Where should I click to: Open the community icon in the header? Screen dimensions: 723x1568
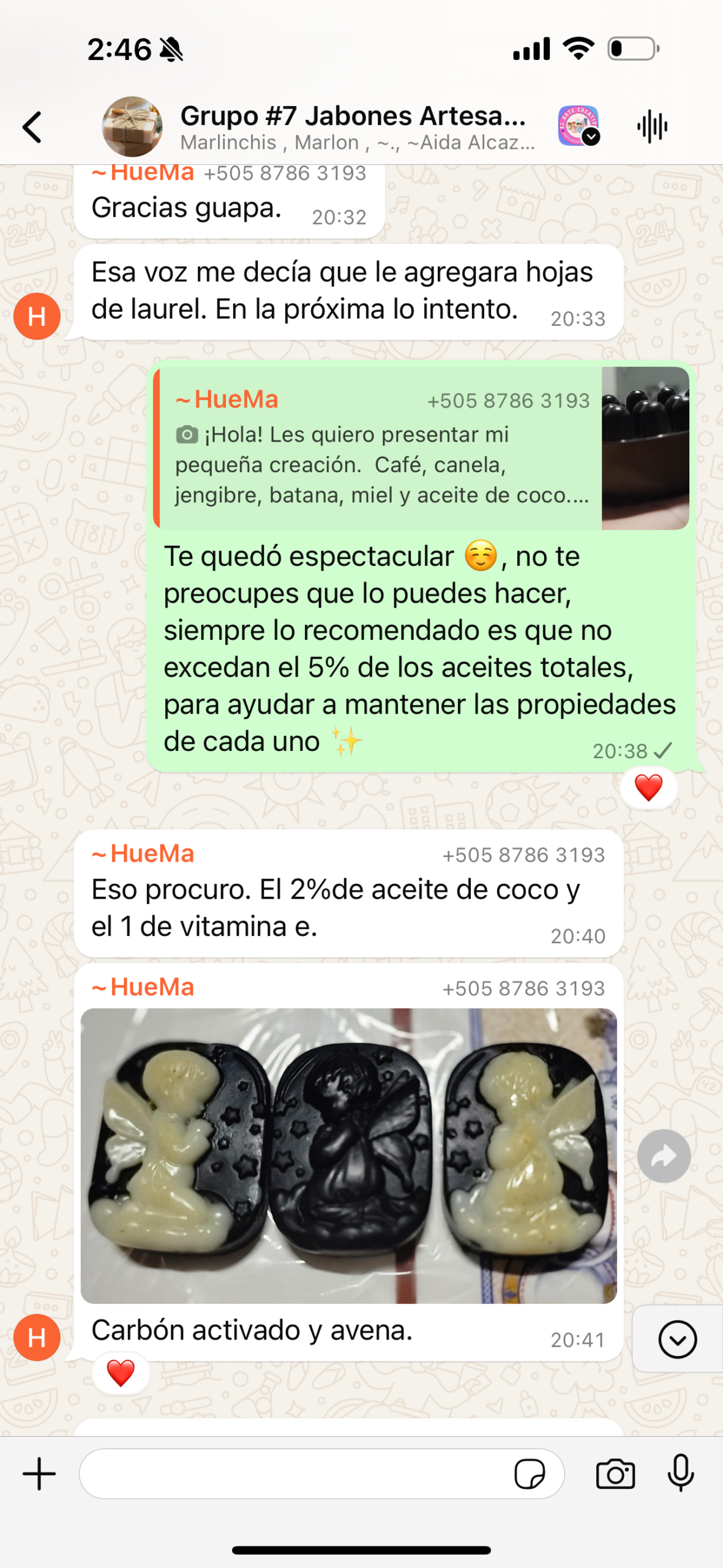click(x=578, y=126)
